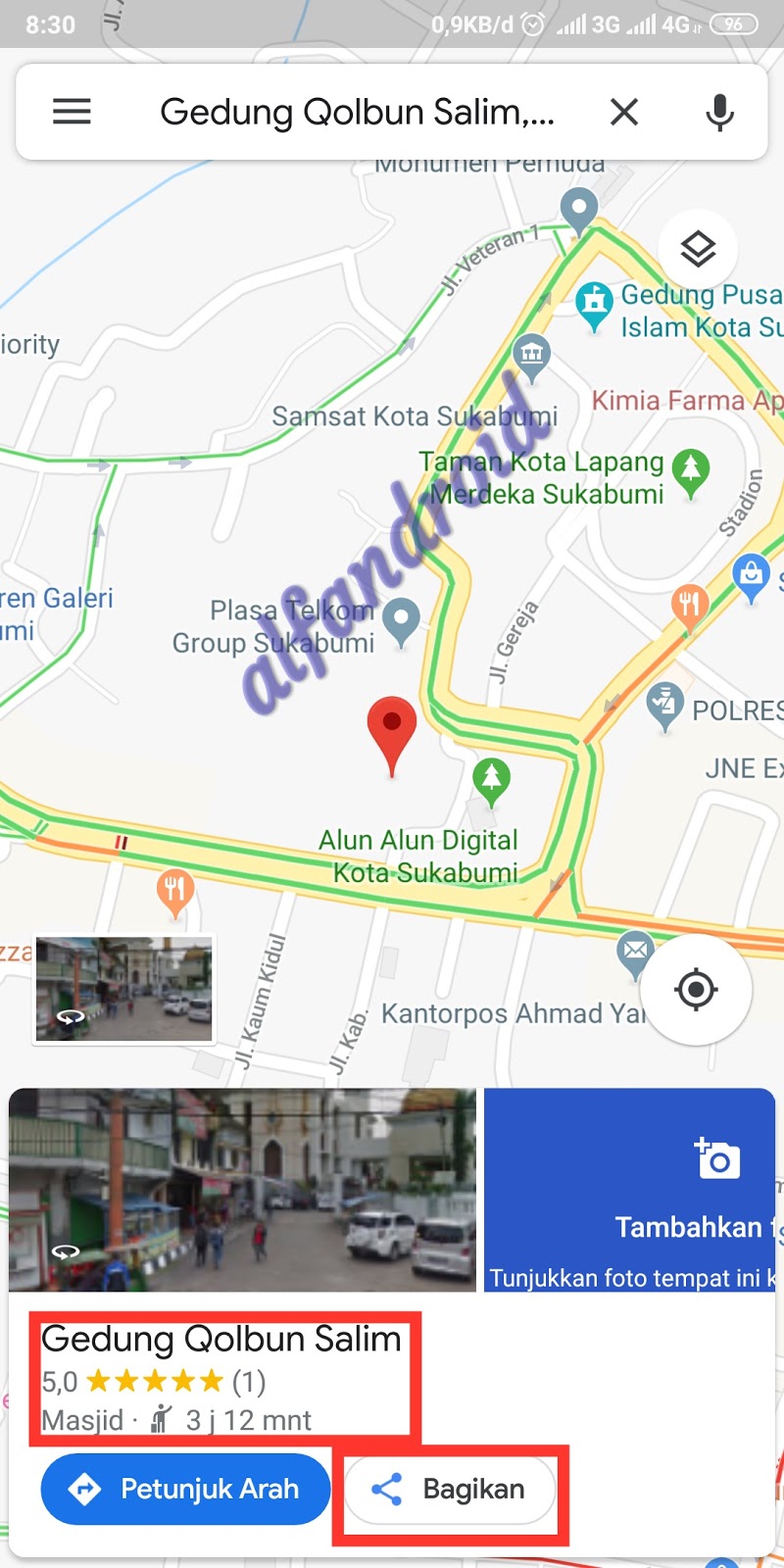Start voice search with microphone
The width and height of the screenshot is (784, 1568).
pyautogui.click(x=719, y=113)
